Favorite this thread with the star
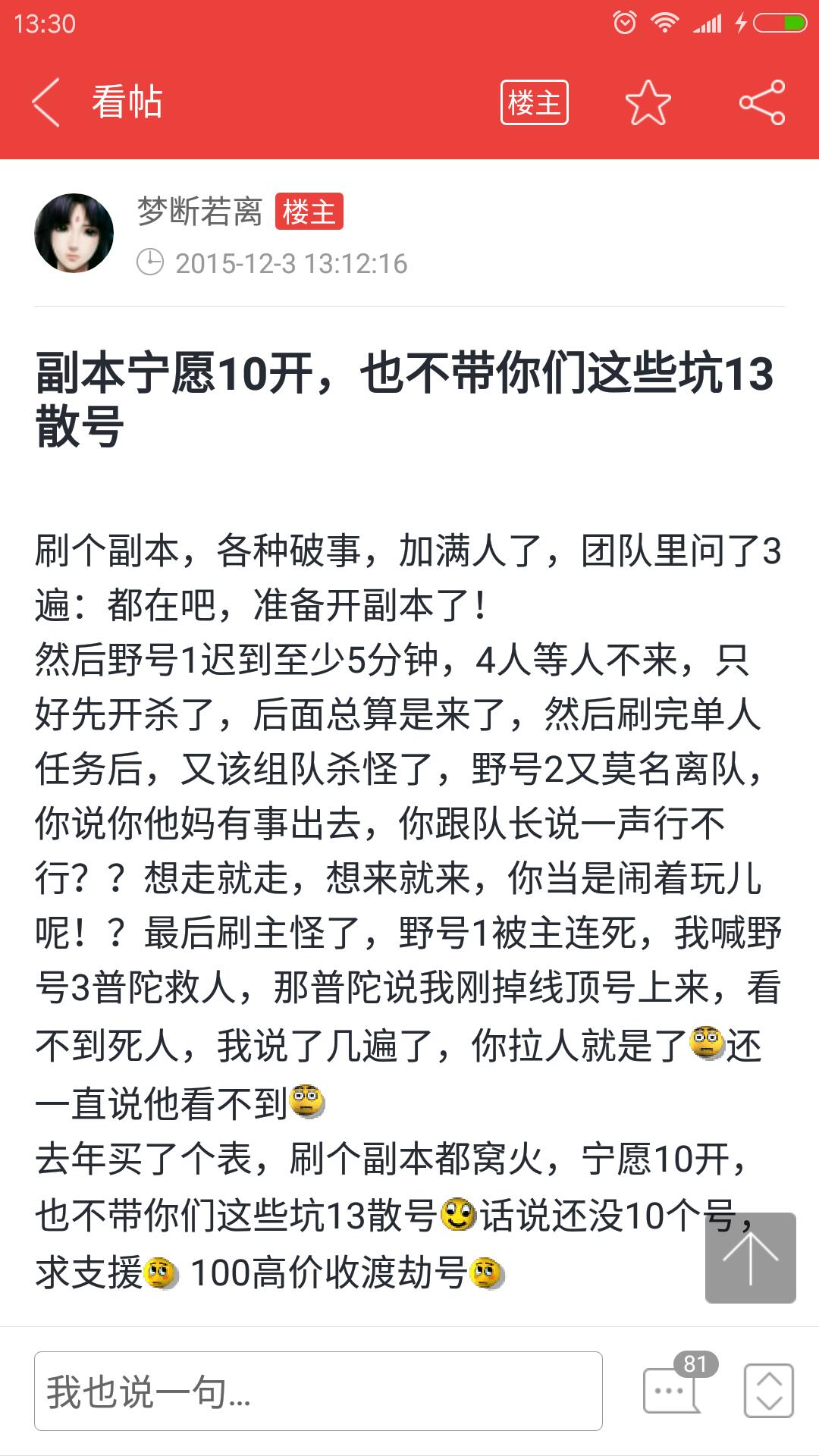Image resolution: width=819 pixels, height=1456 pixels. [648, 102]
